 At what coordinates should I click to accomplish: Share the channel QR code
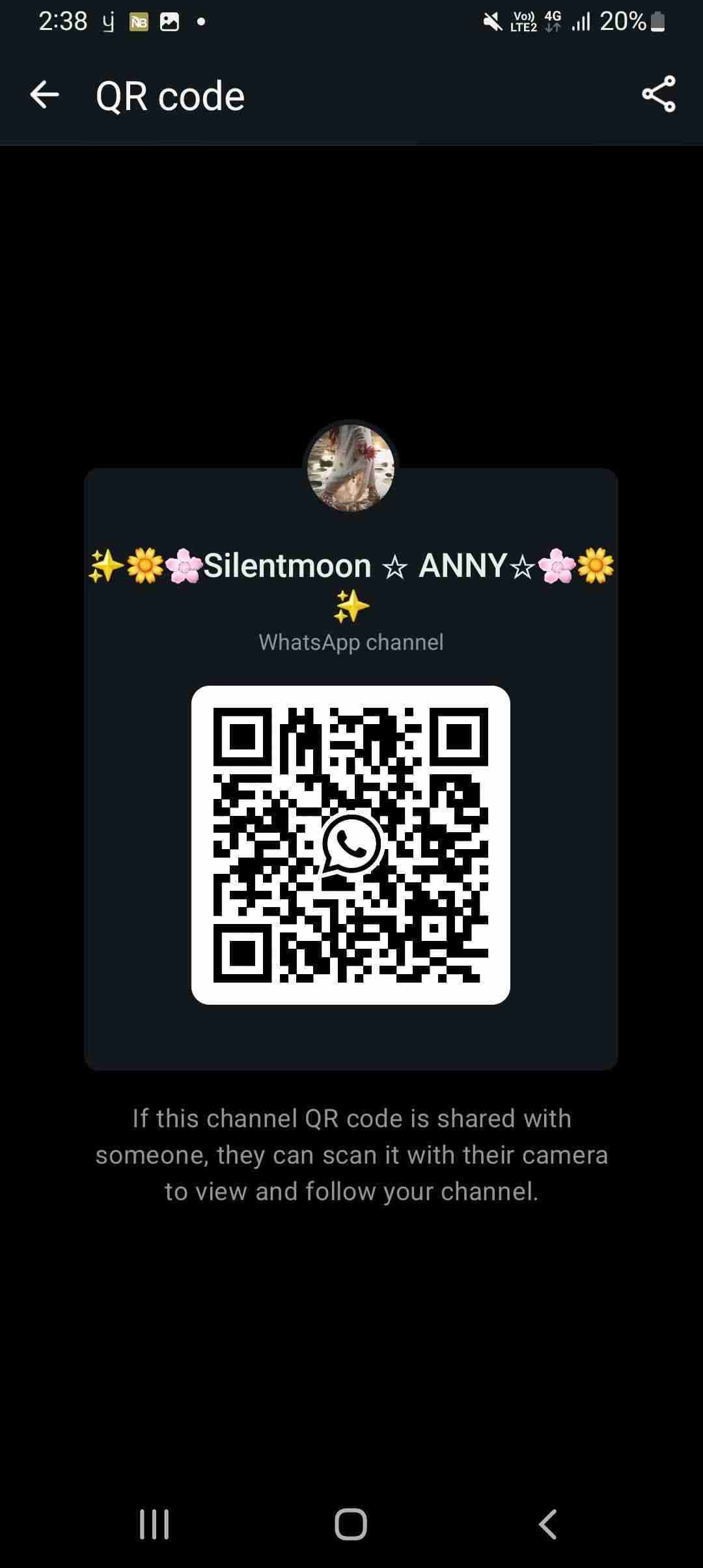point(658,95)
